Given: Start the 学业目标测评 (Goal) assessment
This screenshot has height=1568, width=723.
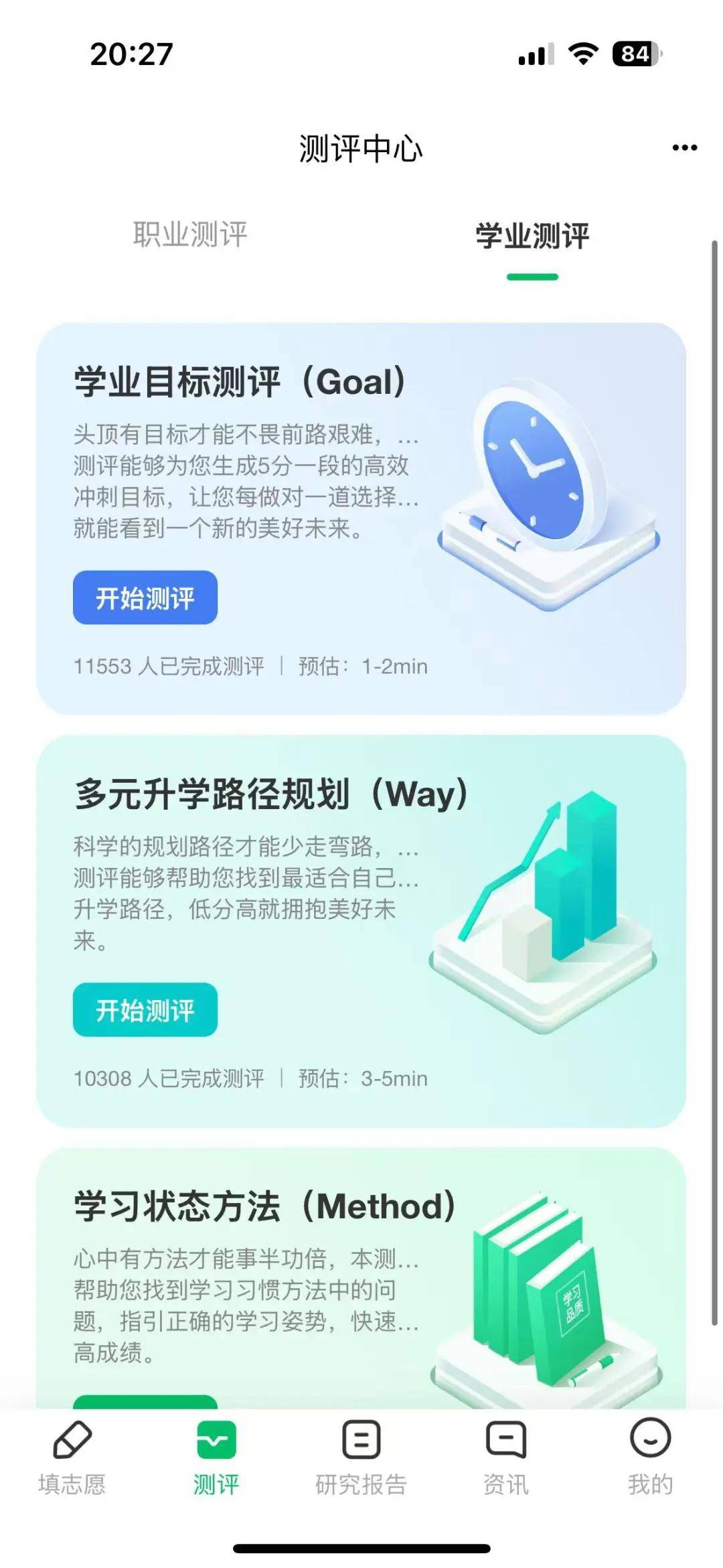Looking at the screenshot, I should click(x=145, y=597).
